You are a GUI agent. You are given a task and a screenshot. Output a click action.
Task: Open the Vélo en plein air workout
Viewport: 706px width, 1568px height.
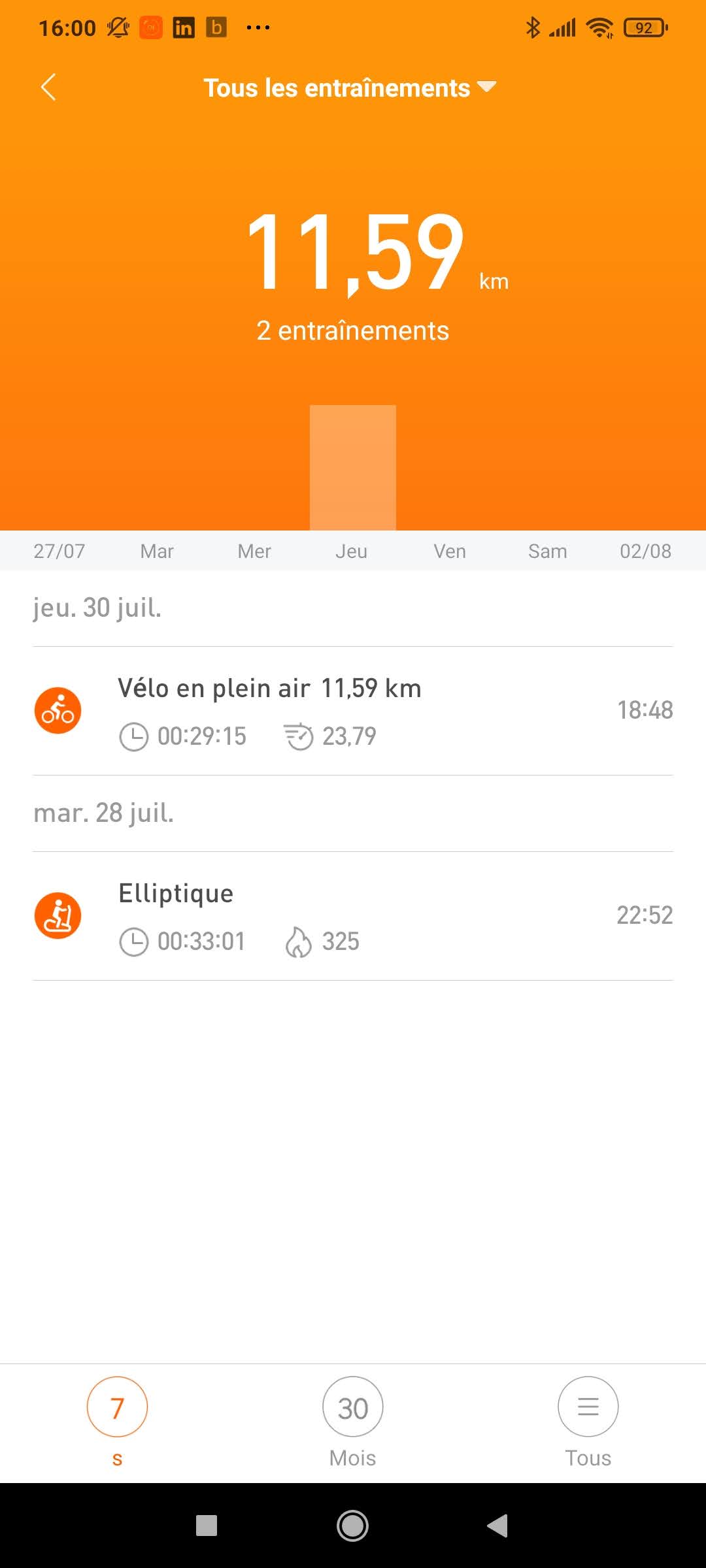point(353,711)
